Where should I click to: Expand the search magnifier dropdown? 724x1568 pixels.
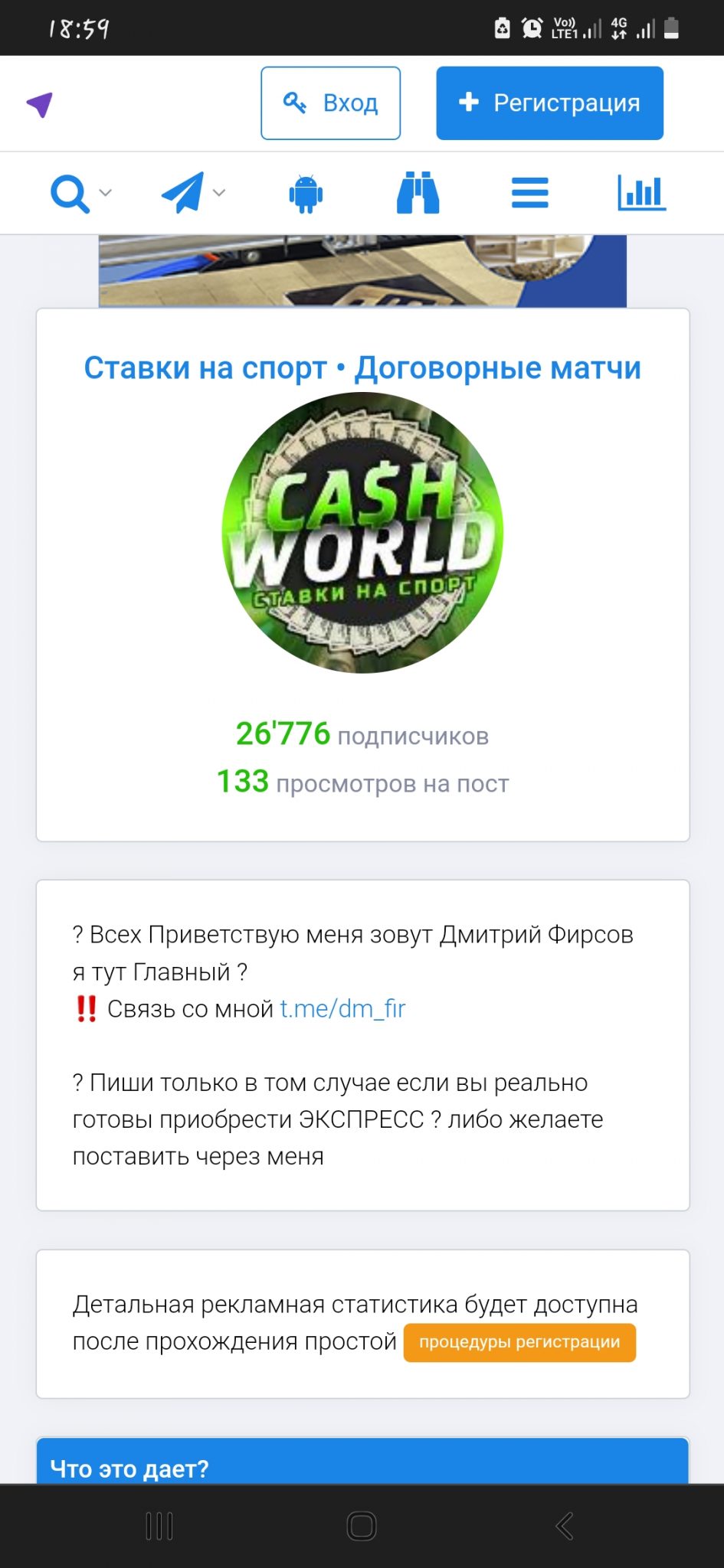80,194
